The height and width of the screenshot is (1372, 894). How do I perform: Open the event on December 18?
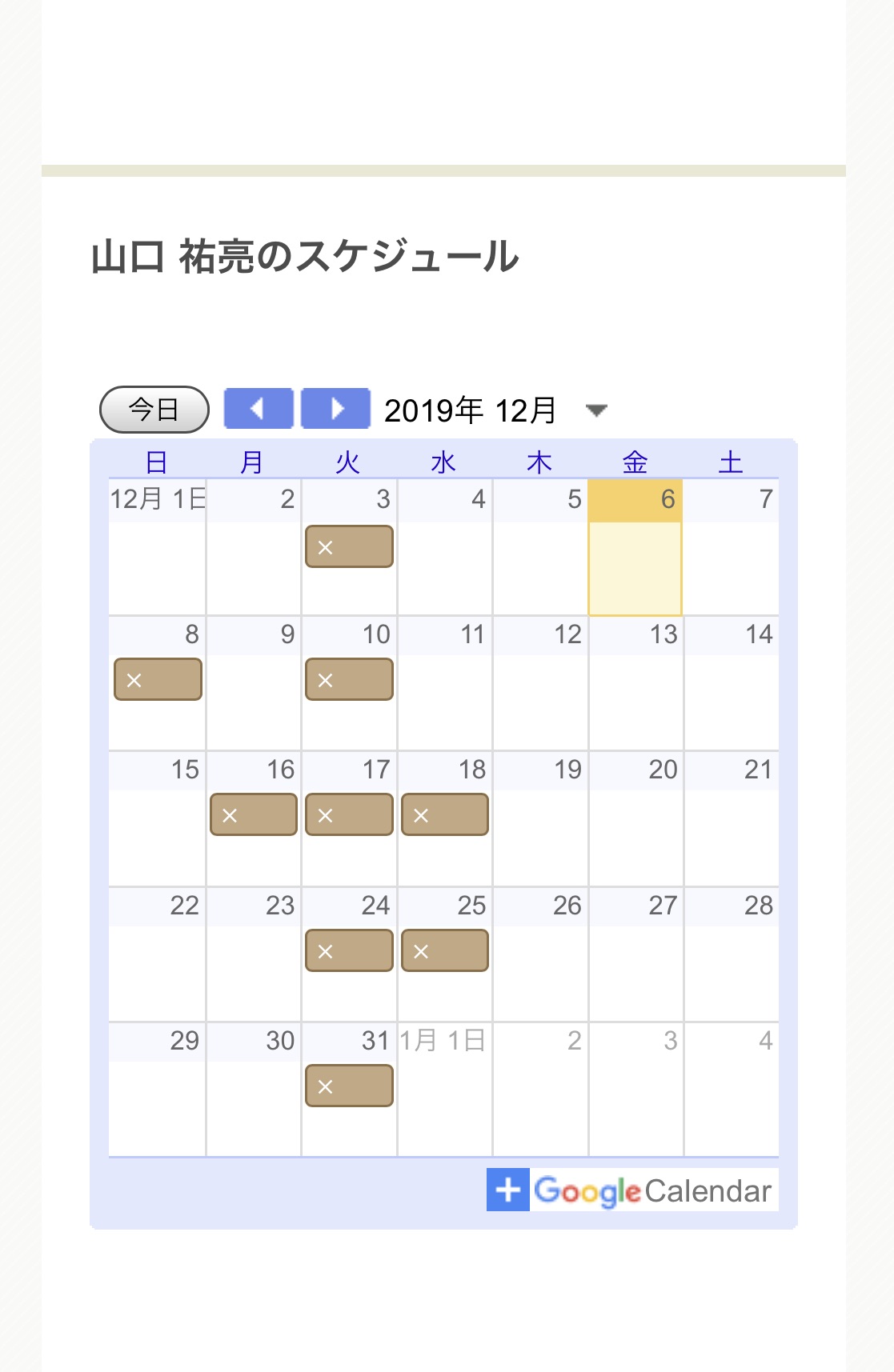pos(445,815)
